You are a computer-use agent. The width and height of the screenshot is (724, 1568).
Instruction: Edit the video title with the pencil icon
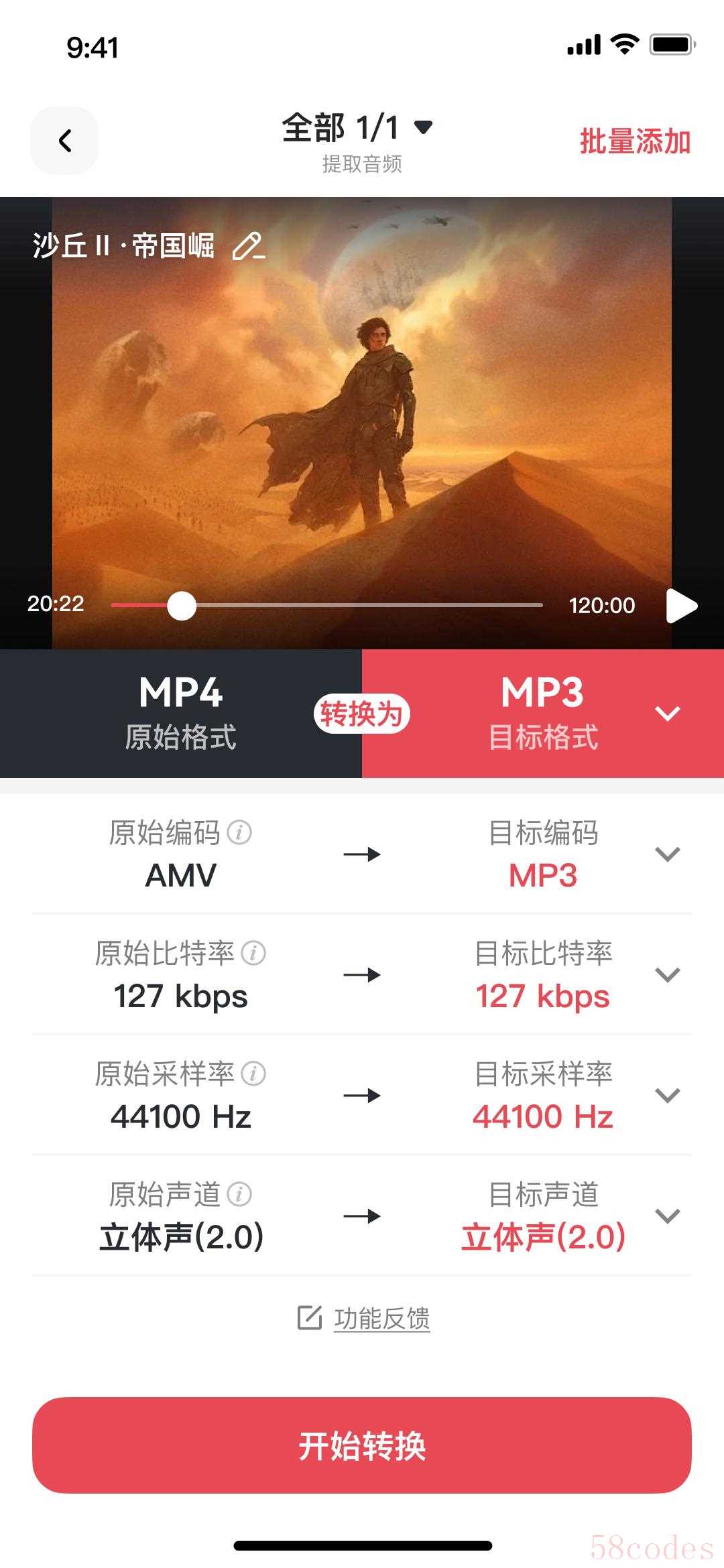pos(247,247)
